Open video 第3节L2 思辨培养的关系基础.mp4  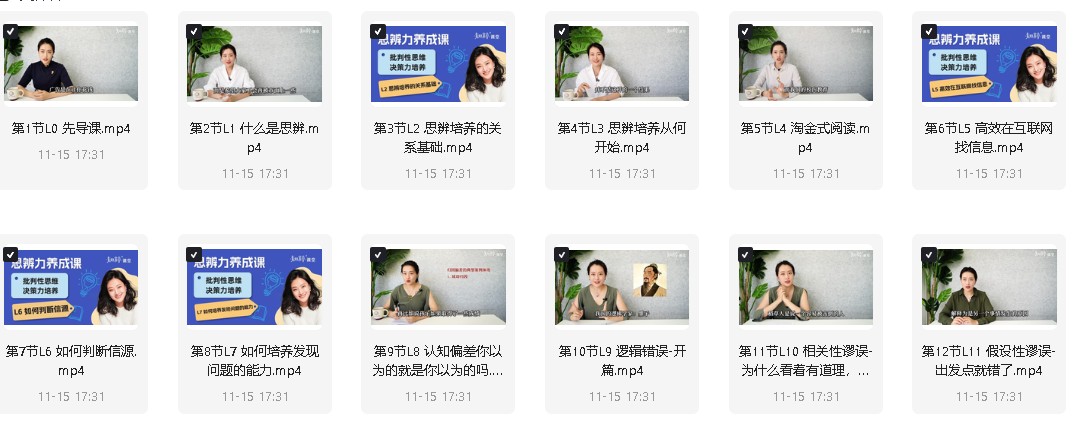pyautogui.click(x=438, y=64)
